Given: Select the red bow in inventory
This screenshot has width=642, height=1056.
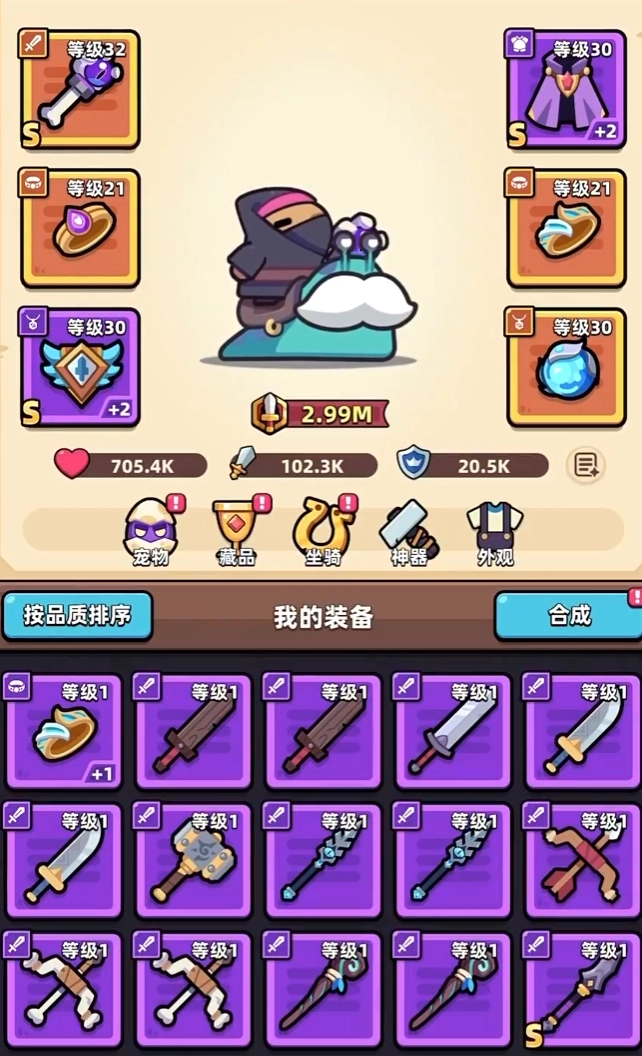Looking at the screenshot, I should [x=584, y=861].
